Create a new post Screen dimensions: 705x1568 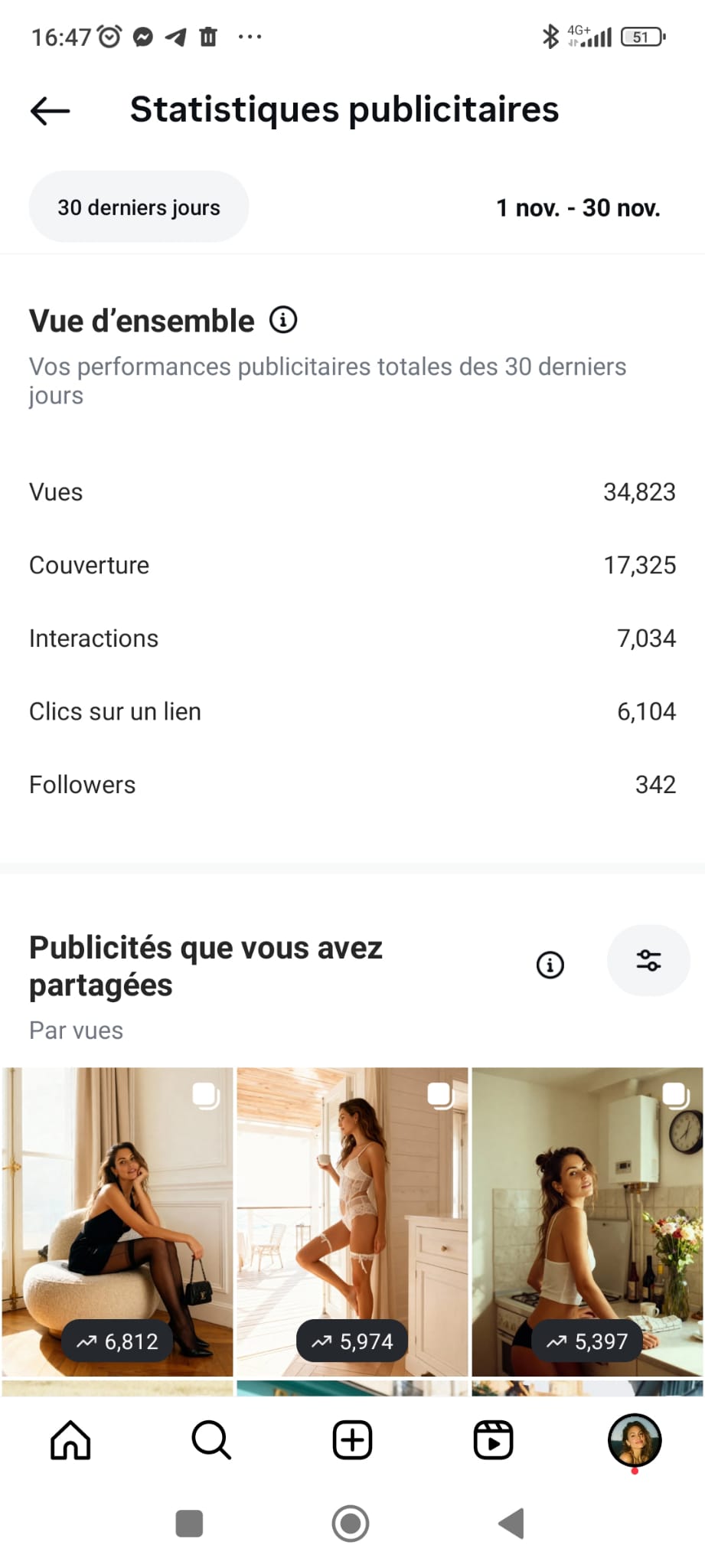coord(352,1440)
